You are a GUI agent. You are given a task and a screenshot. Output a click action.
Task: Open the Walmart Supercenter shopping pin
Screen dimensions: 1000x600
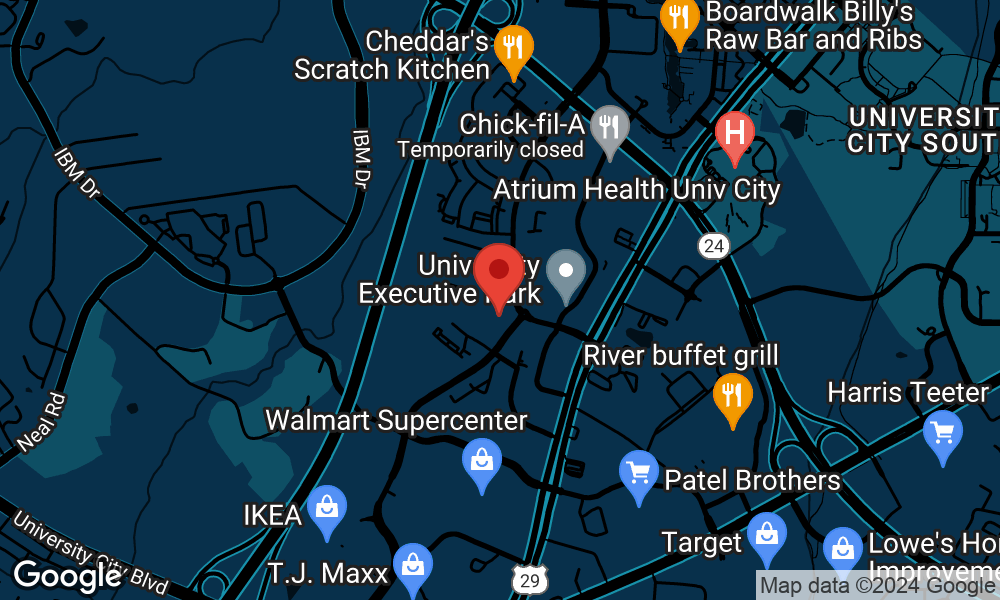pyautogui.click(x=482, y=462)
